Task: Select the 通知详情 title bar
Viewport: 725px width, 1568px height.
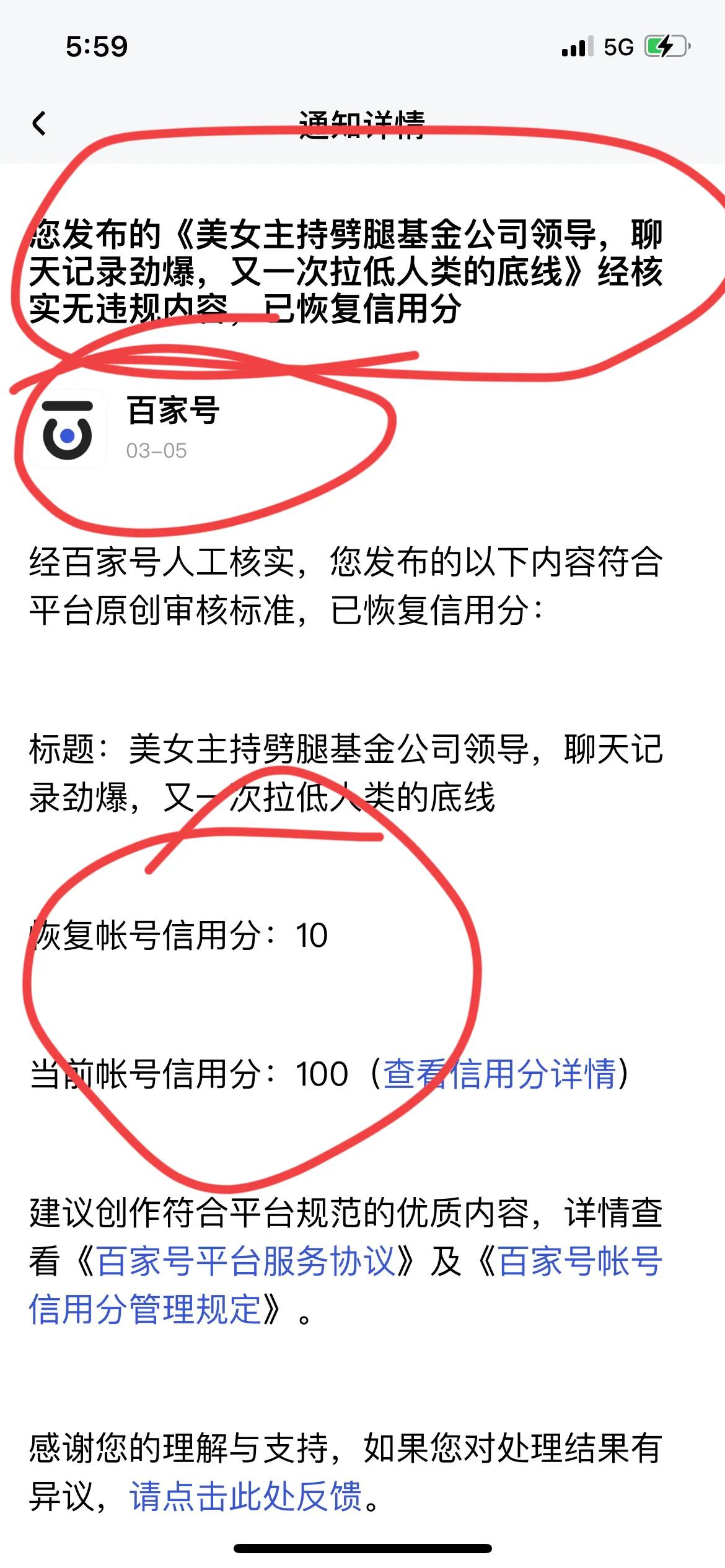Action: [362, 124]
